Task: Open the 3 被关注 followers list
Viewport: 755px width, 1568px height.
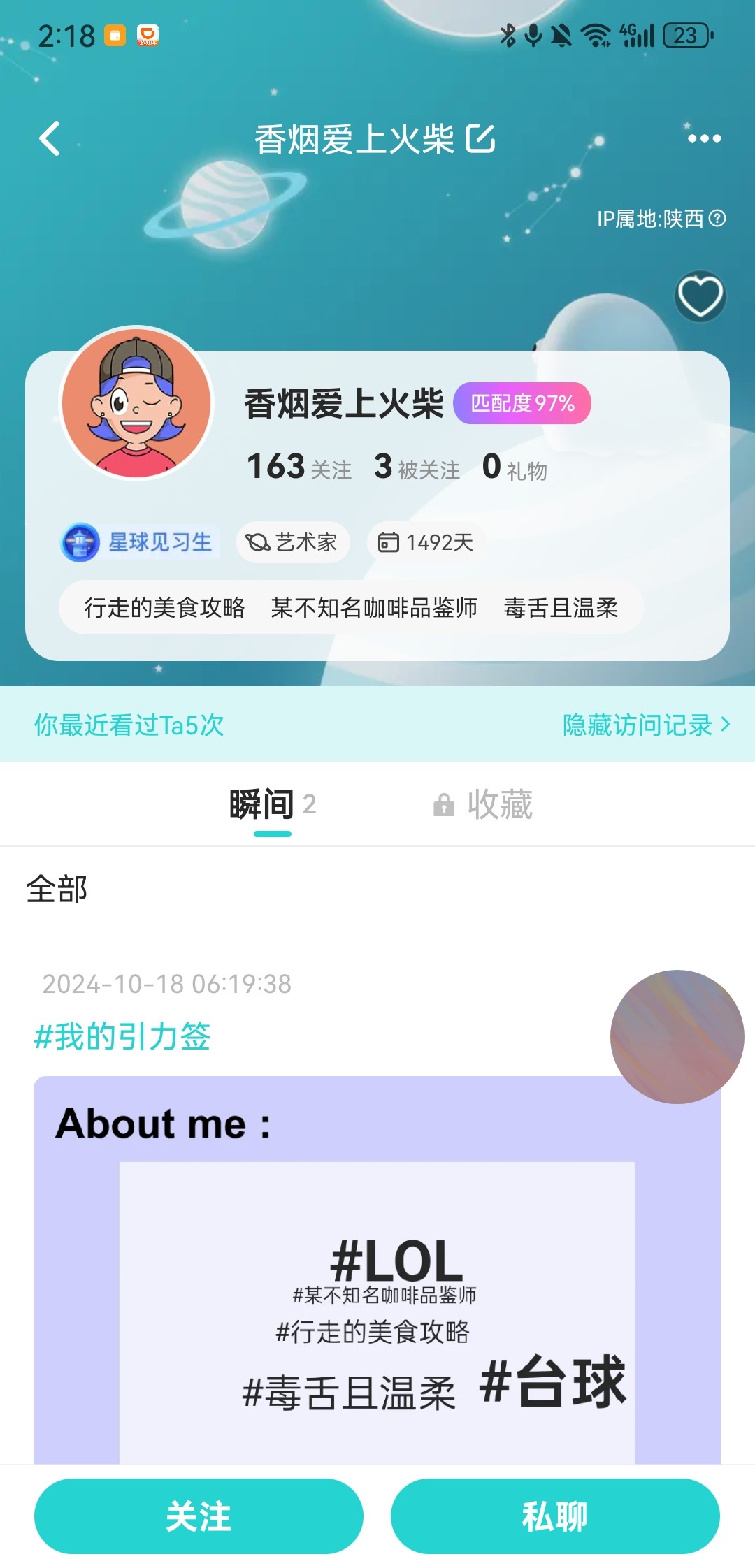Action: (x=417, y=467)
